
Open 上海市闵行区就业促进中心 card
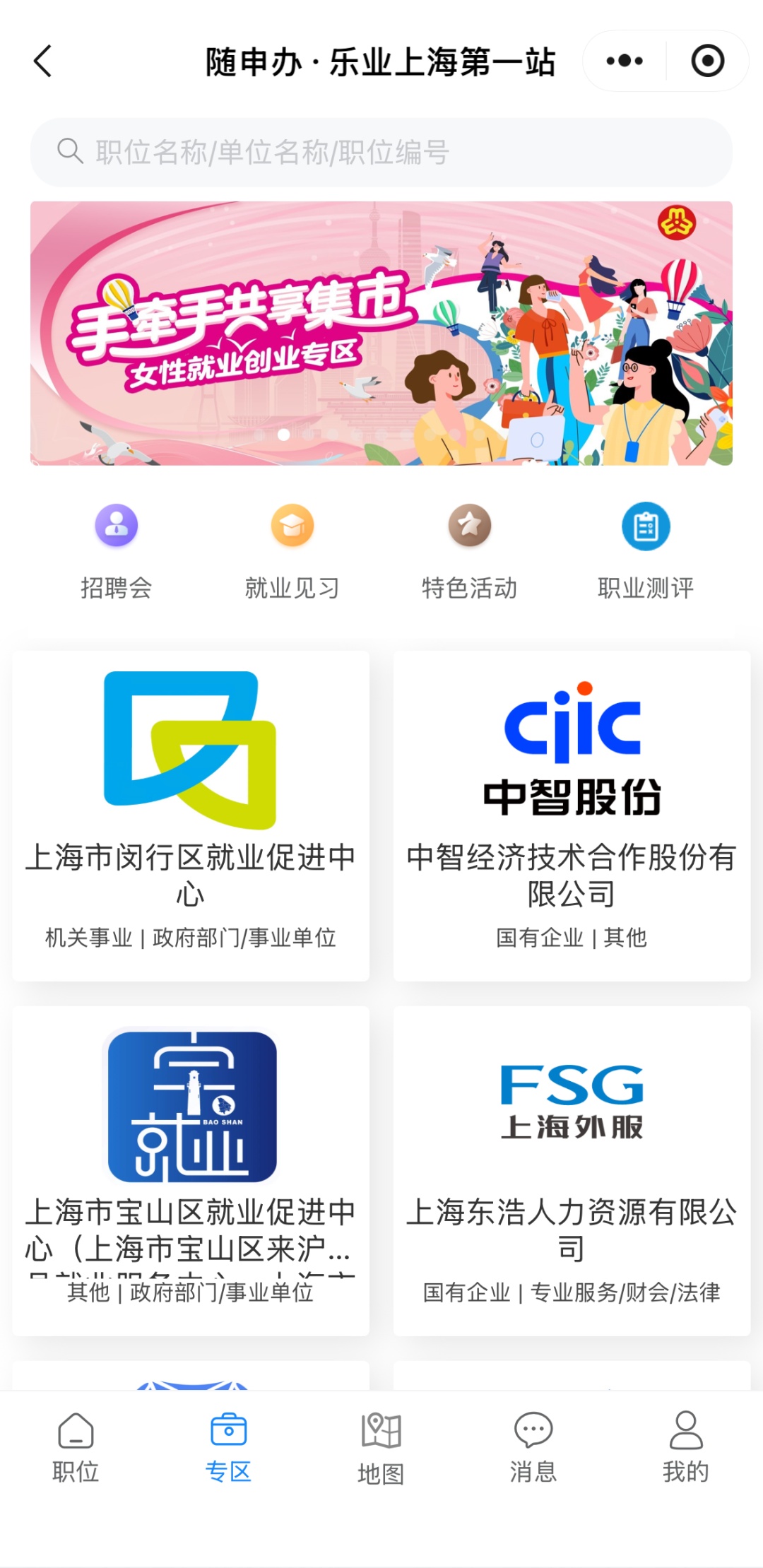click(x=191, y=815)
